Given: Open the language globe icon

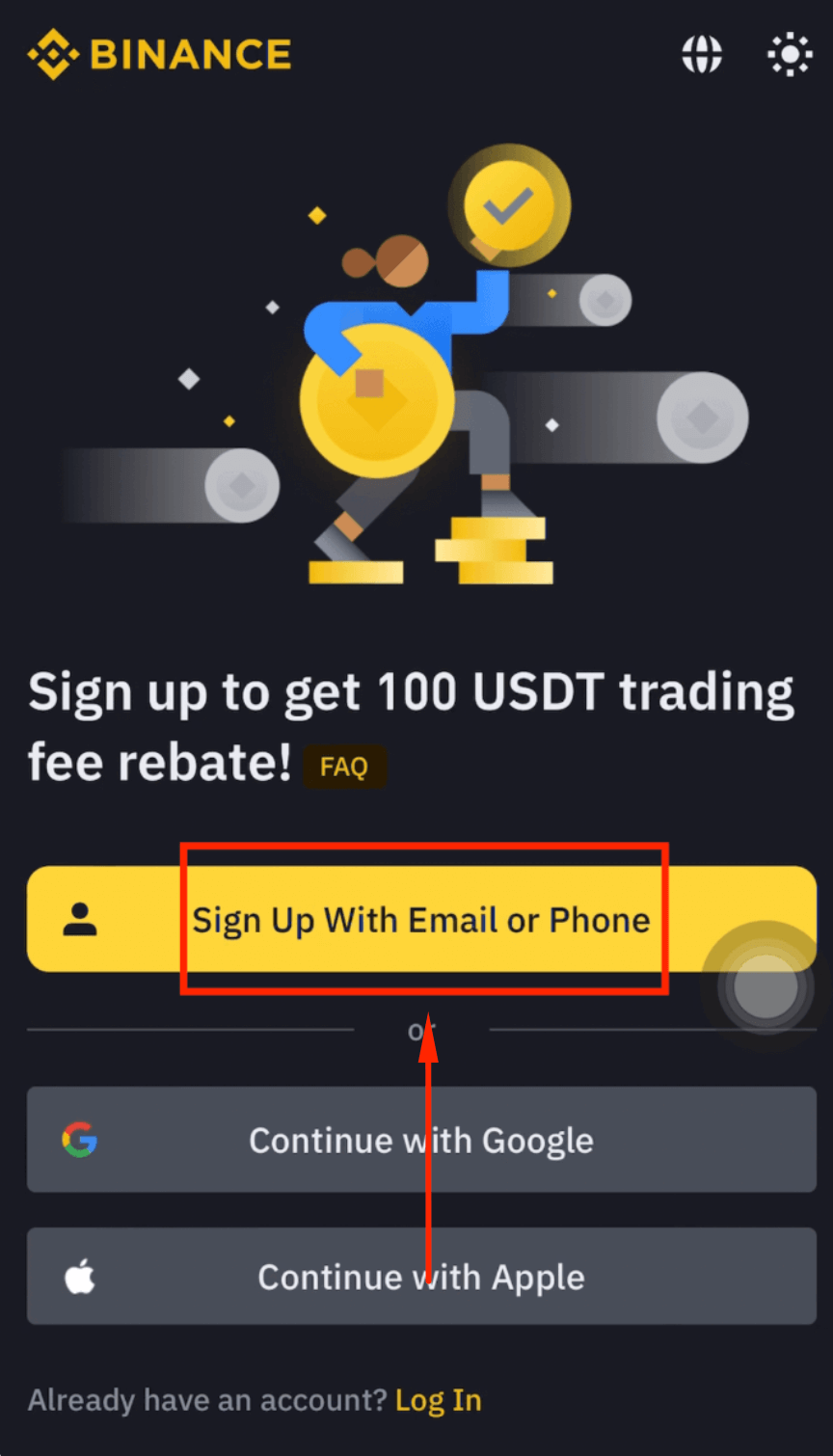Looking at the screenshot, I should (x=701, y=54).
